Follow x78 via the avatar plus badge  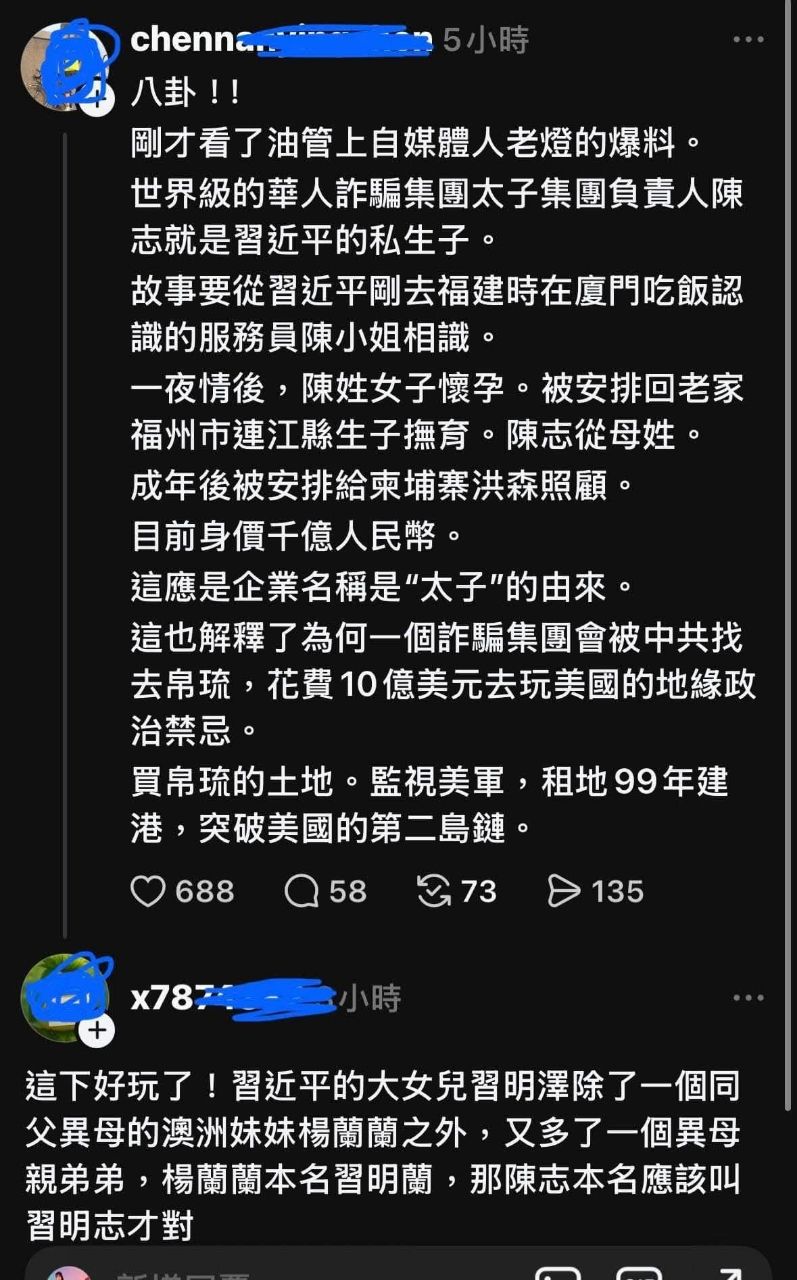click(x=96, y=1031)
